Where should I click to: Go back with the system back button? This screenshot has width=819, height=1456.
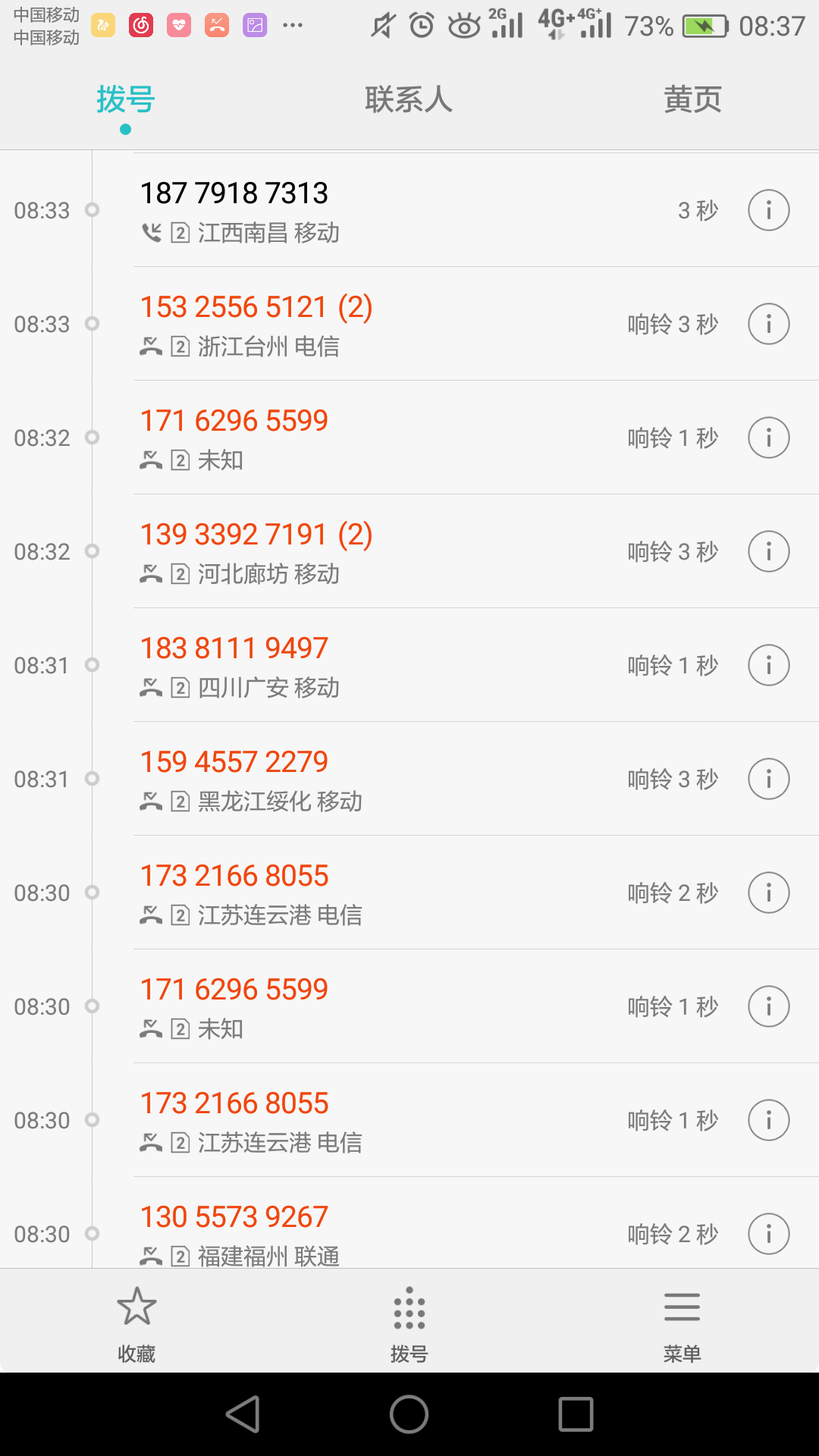click(x=243, y=1414)
